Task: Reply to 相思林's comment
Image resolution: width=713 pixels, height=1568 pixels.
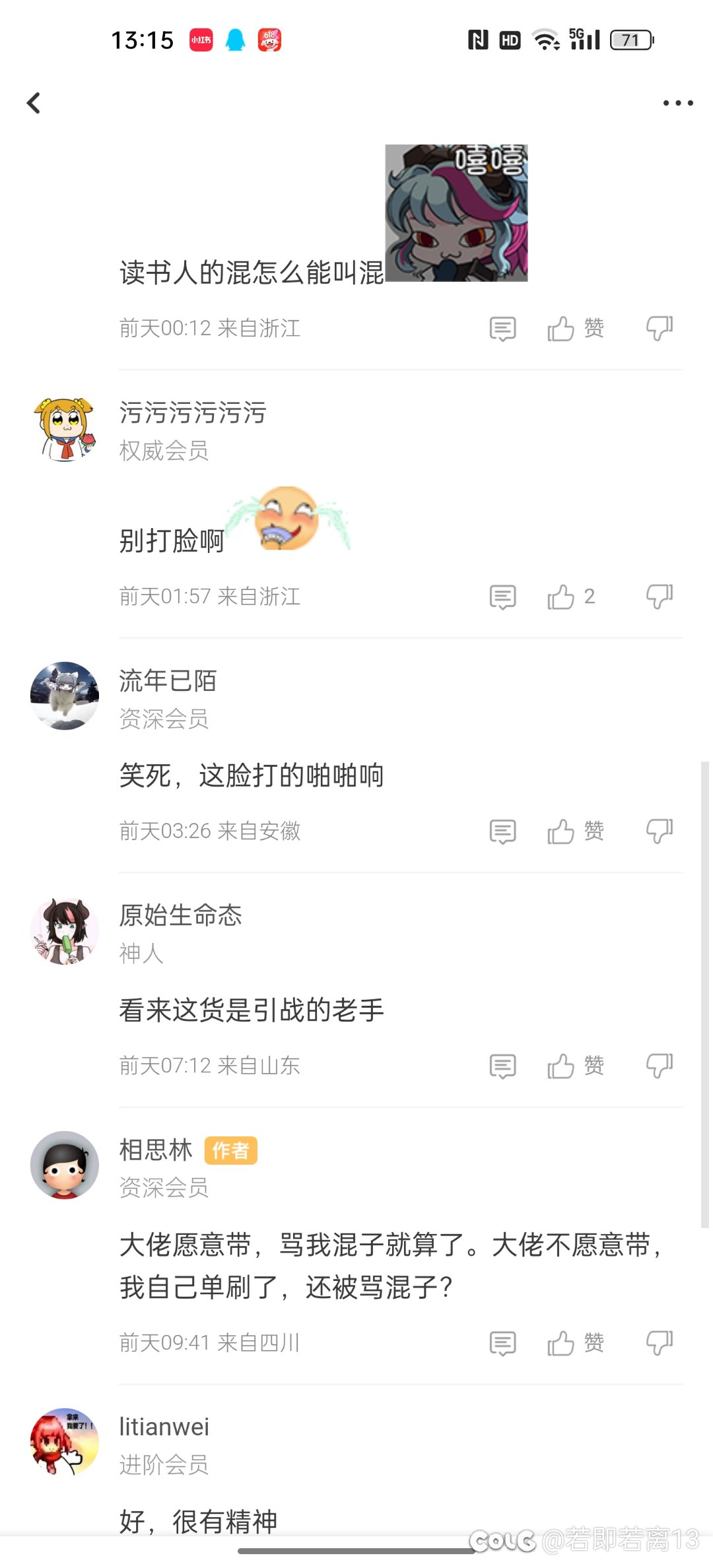Action: (x=502, y=1343)
